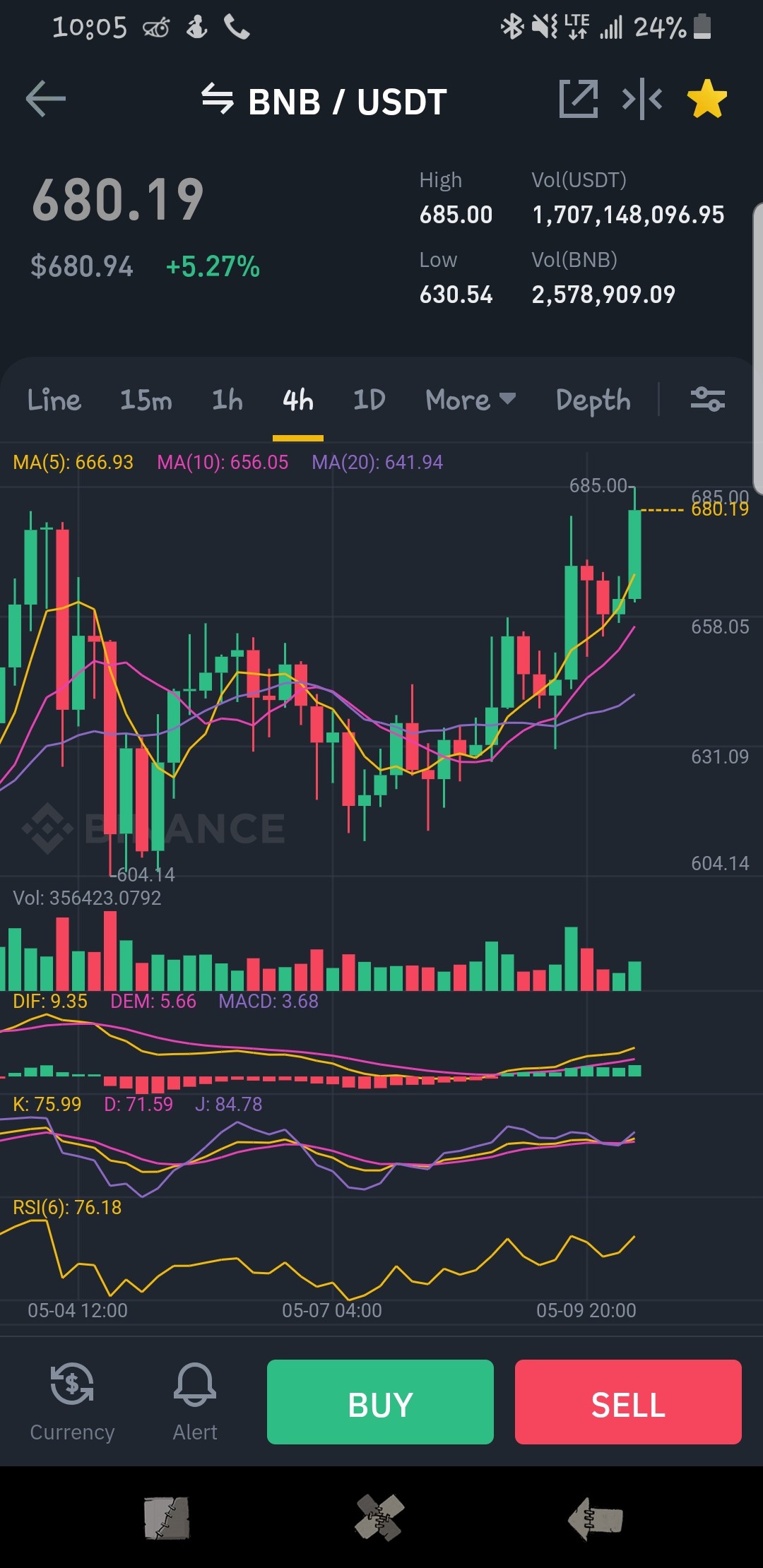The width and height of the screenshot is (763, 1568).
Task: Tap the system back button
Action: click(595, 1518)
